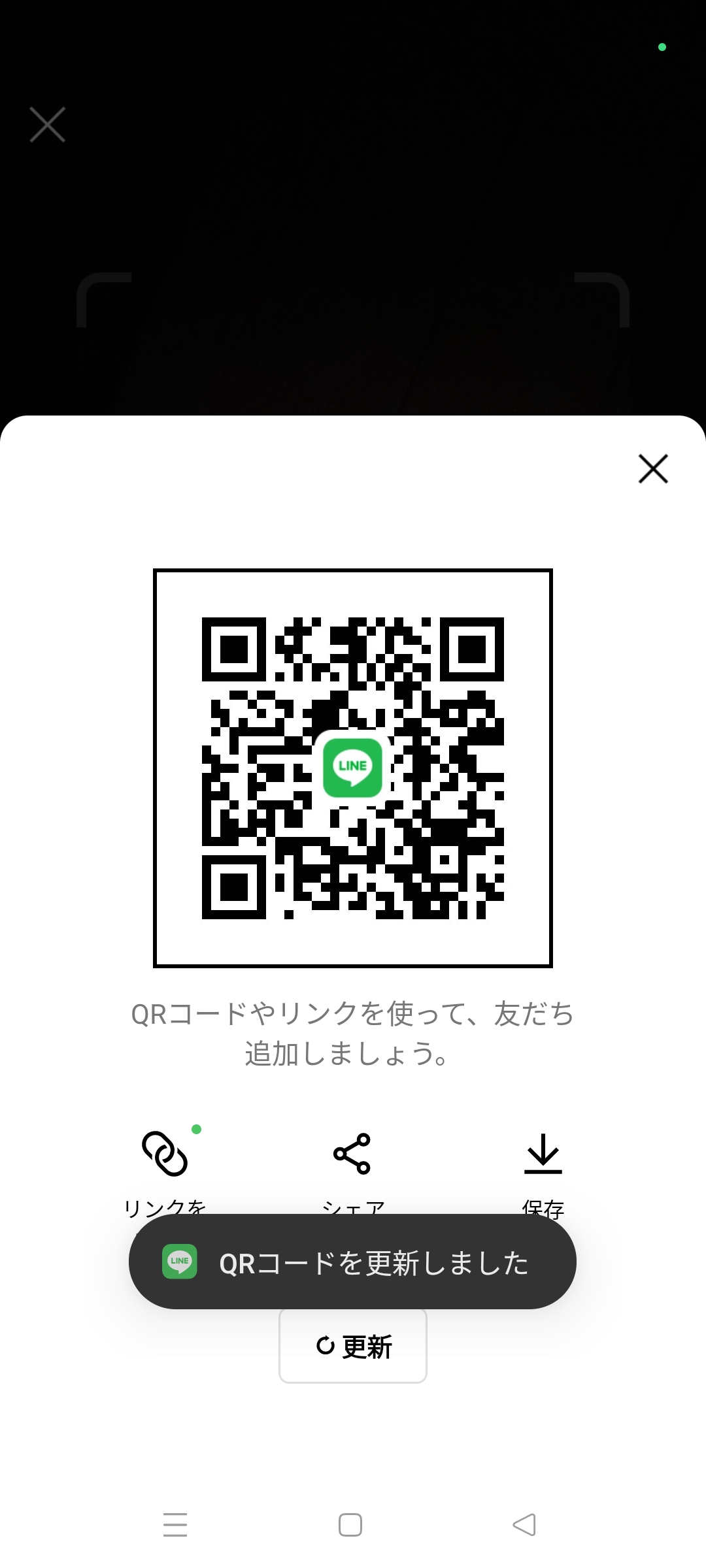Tap the 更新 refresh button
Image resolution: width=706 pixels, height=1568 pixels.
tap(353, 1346)
